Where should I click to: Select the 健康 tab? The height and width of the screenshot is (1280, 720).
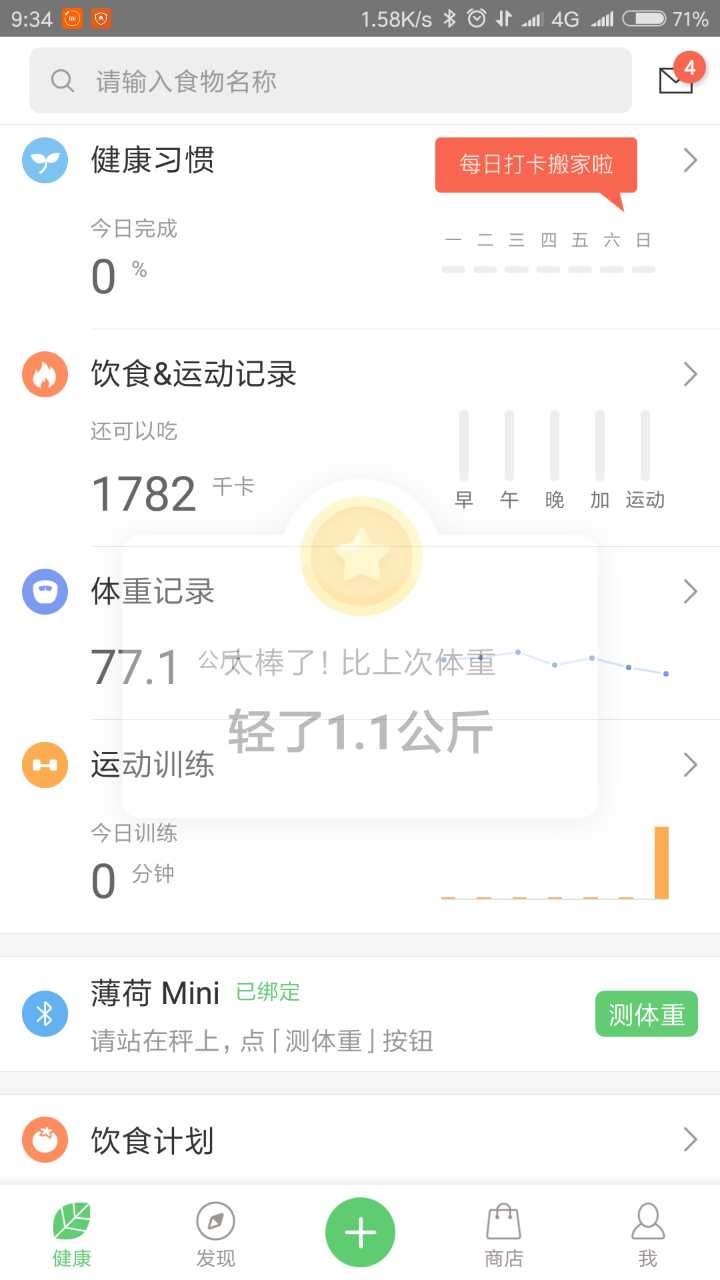[72, 1234]
